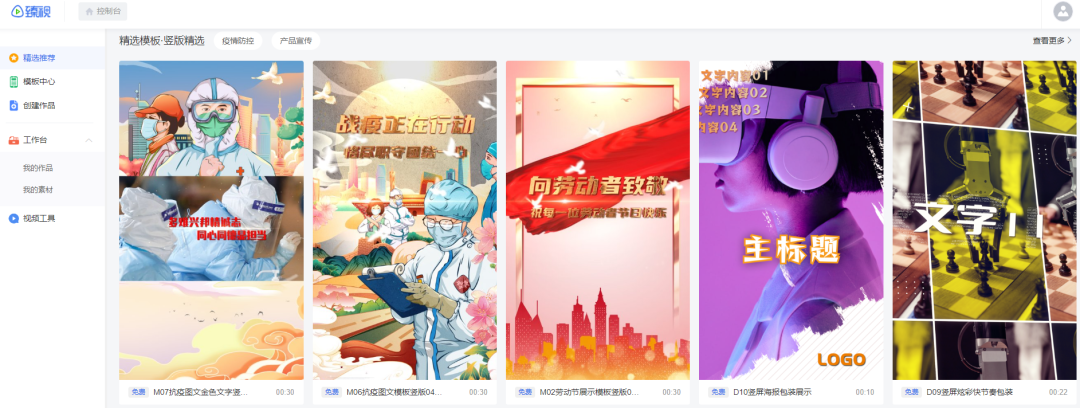
Task: Tap 查看更多 to see more templates
Action: [x=1052, y=41]
